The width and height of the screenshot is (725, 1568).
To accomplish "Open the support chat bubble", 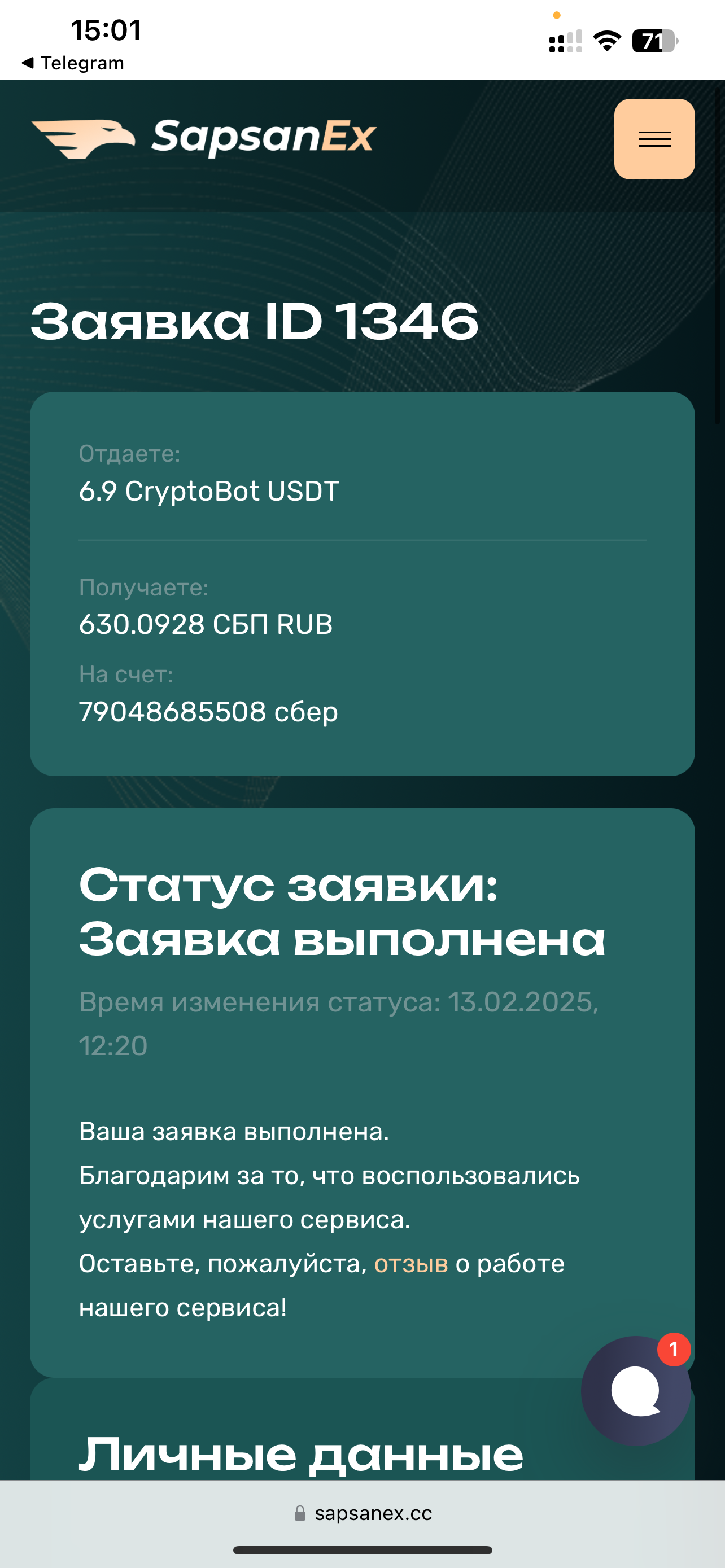I will pyautogui.click(x=635, y=1391).
